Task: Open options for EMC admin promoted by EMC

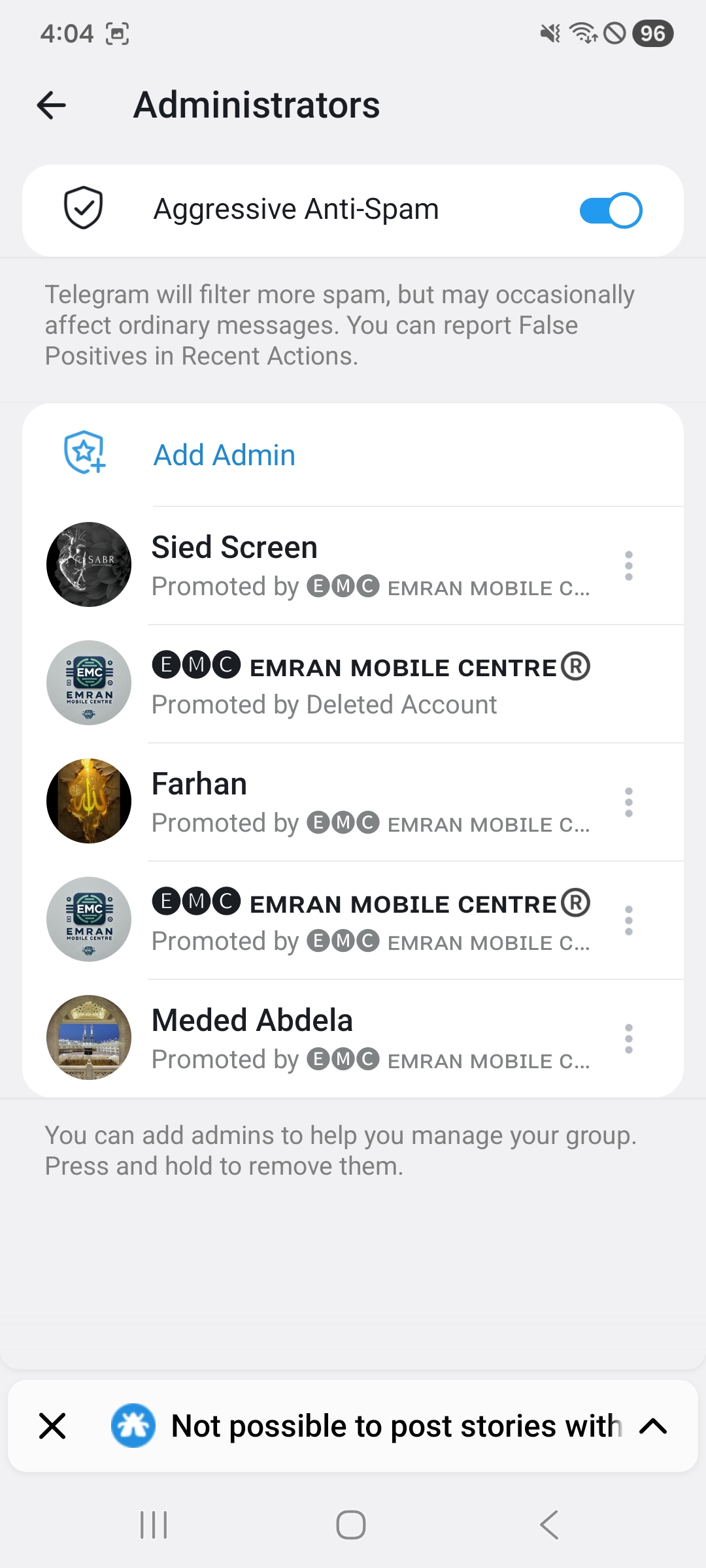Action: point(628,921)
